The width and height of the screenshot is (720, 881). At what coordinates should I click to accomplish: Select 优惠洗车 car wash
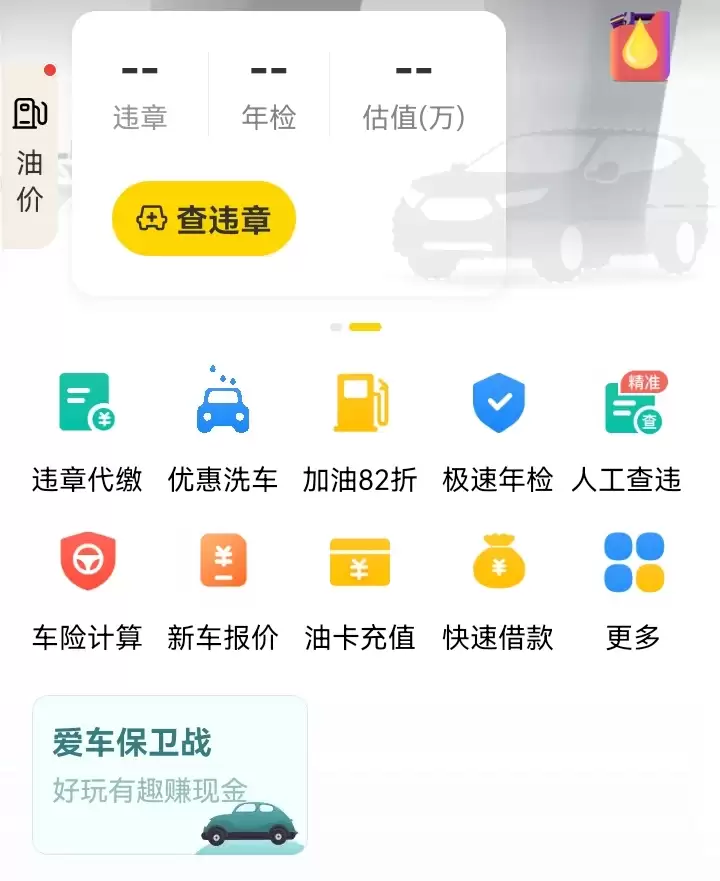pos(223,430)
